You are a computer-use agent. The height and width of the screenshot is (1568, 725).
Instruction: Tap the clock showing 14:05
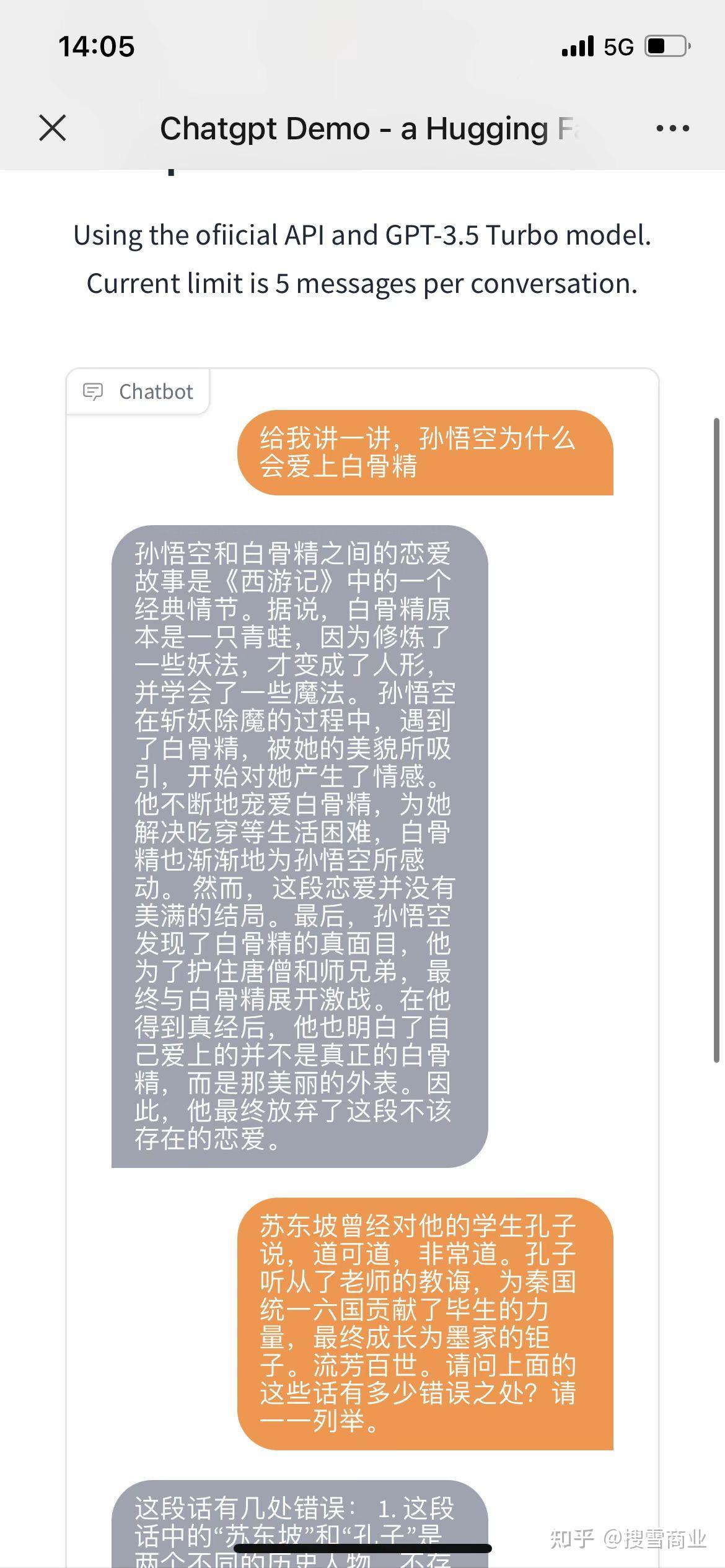click(x=96, y=45)
